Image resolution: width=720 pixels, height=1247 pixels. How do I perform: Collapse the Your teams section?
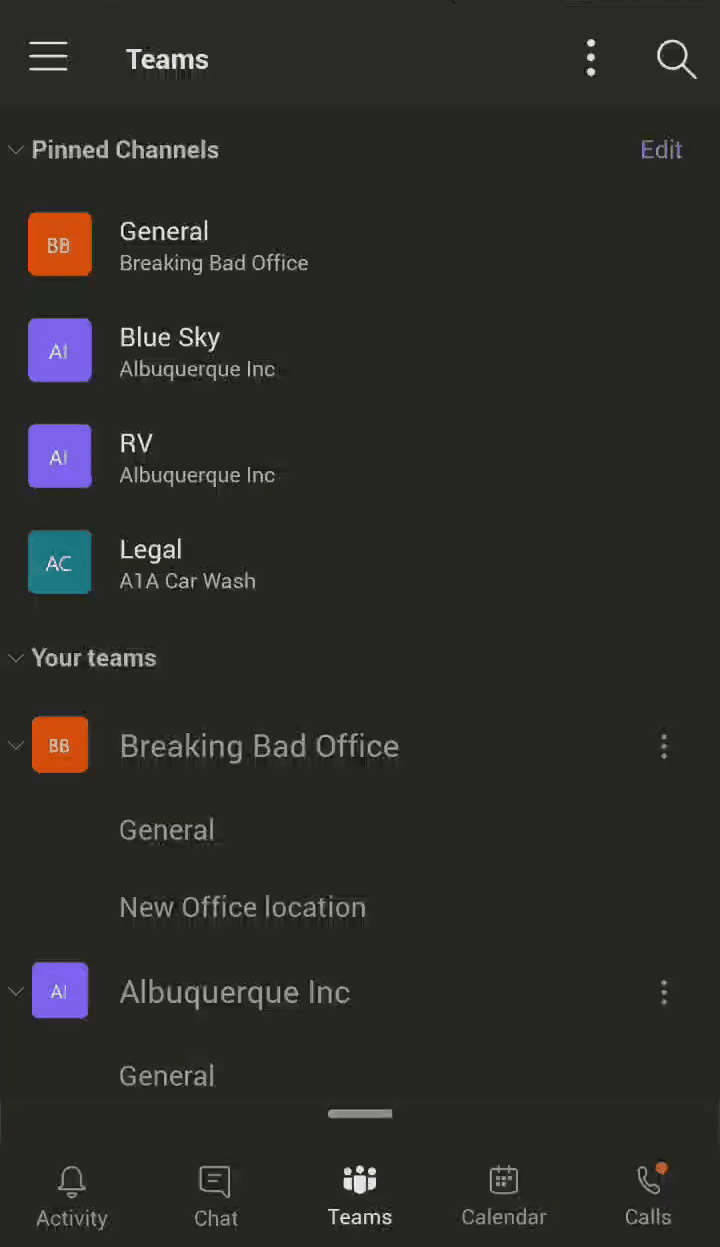pyautogui.click(x=15, y=658)
